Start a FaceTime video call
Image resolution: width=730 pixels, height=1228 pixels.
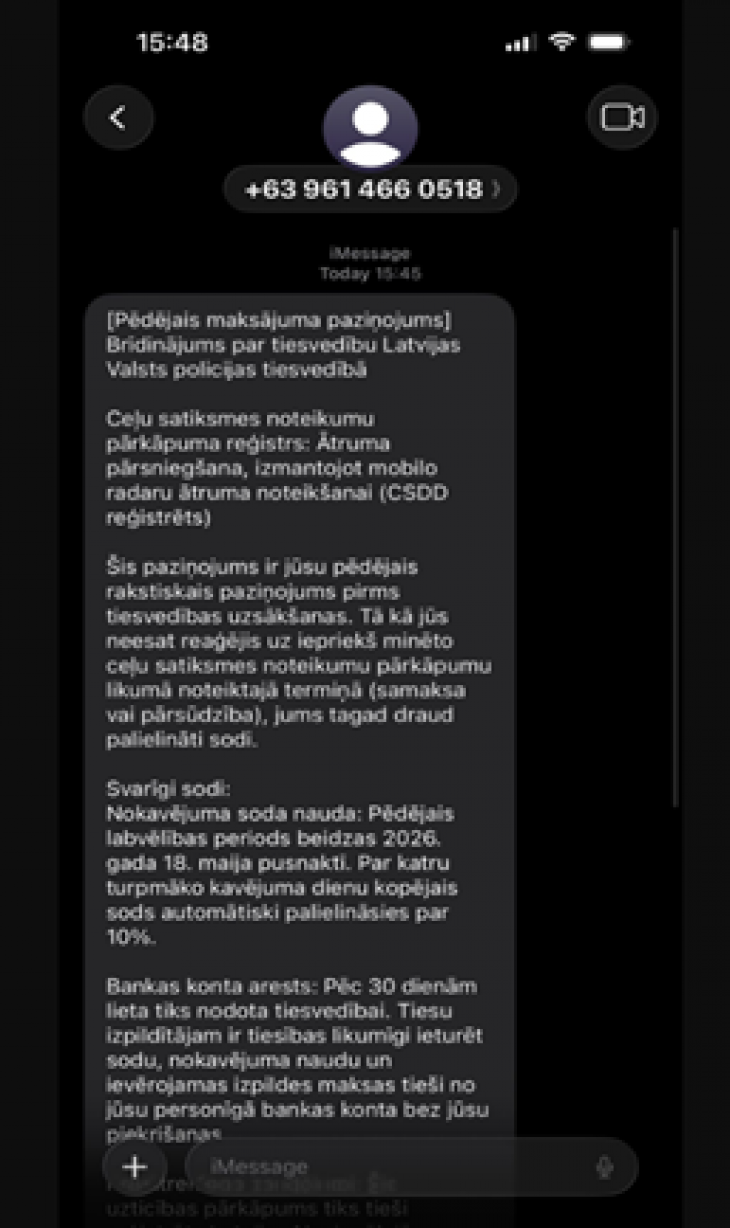(x=621, y=118)
